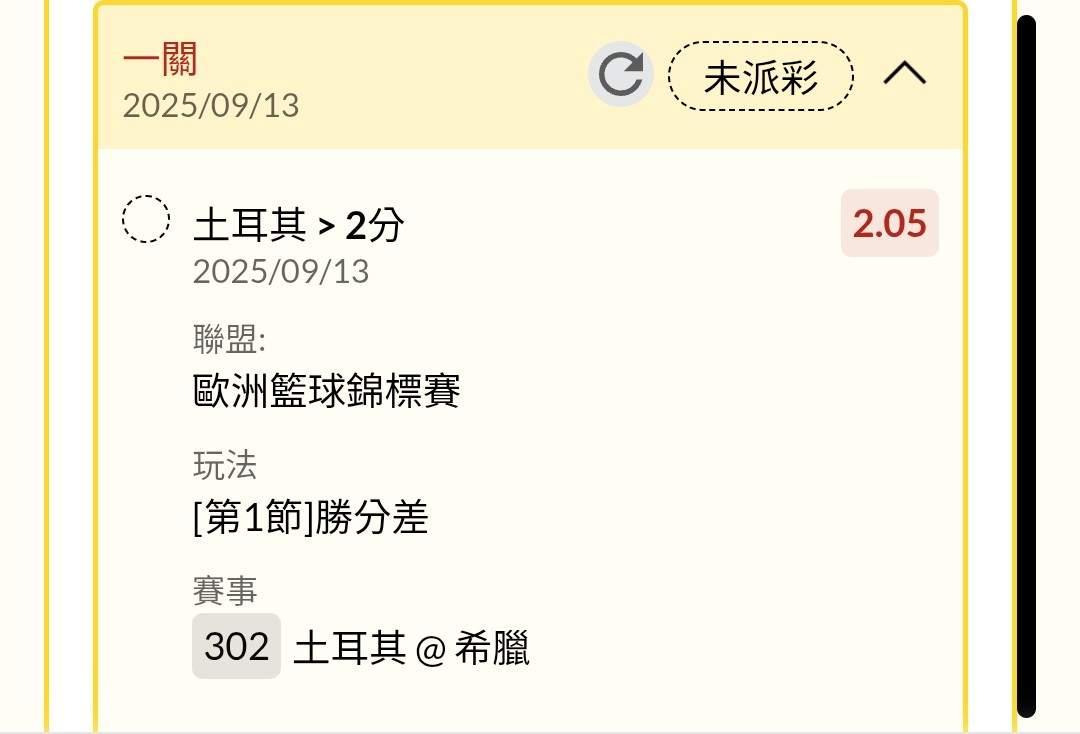The height and width of the screenshot is (734, 1080).
Task: Collapse the 一關 bet section
Action: point(904,72)
